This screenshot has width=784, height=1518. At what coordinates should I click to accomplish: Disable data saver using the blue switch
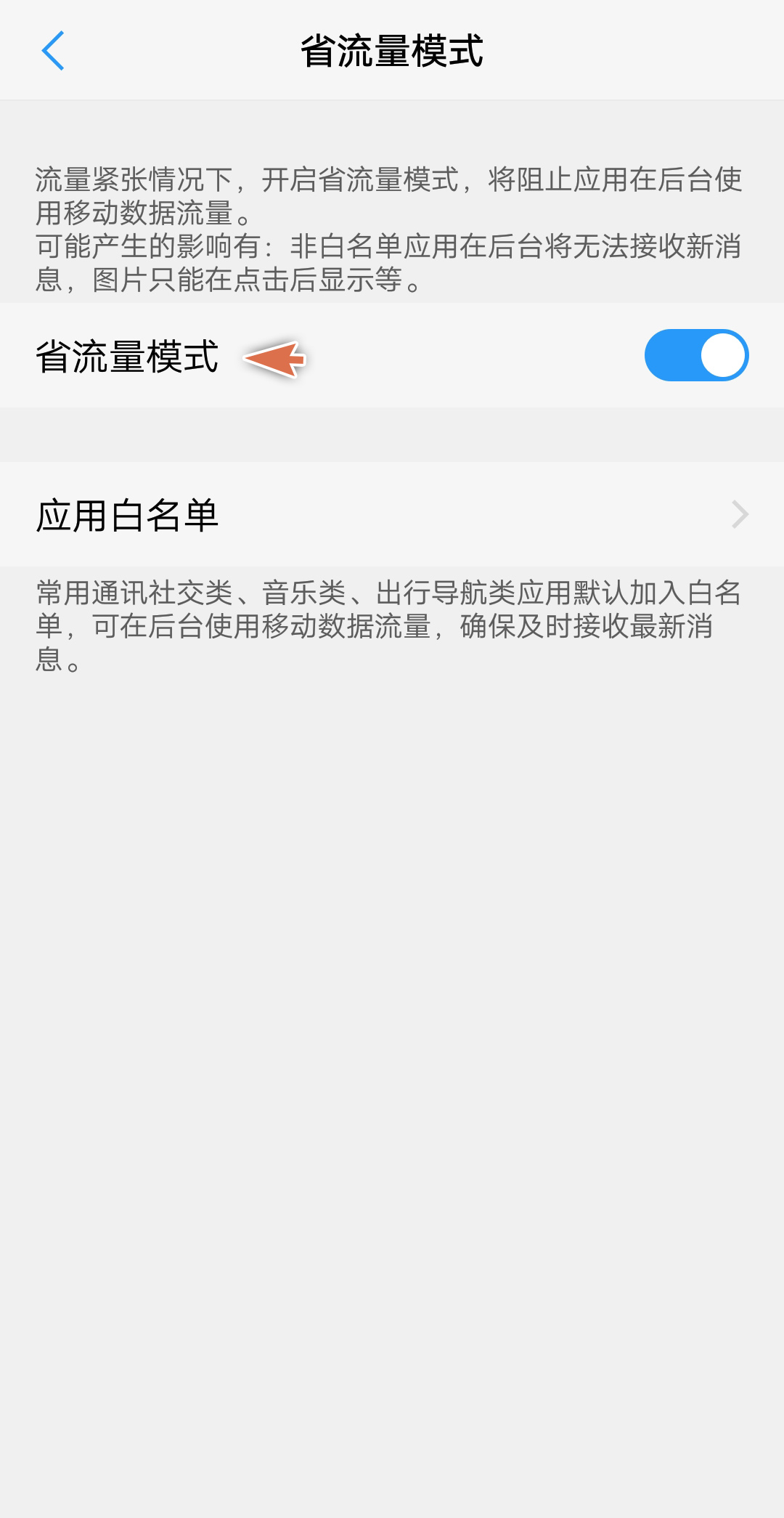coord(696,354)
